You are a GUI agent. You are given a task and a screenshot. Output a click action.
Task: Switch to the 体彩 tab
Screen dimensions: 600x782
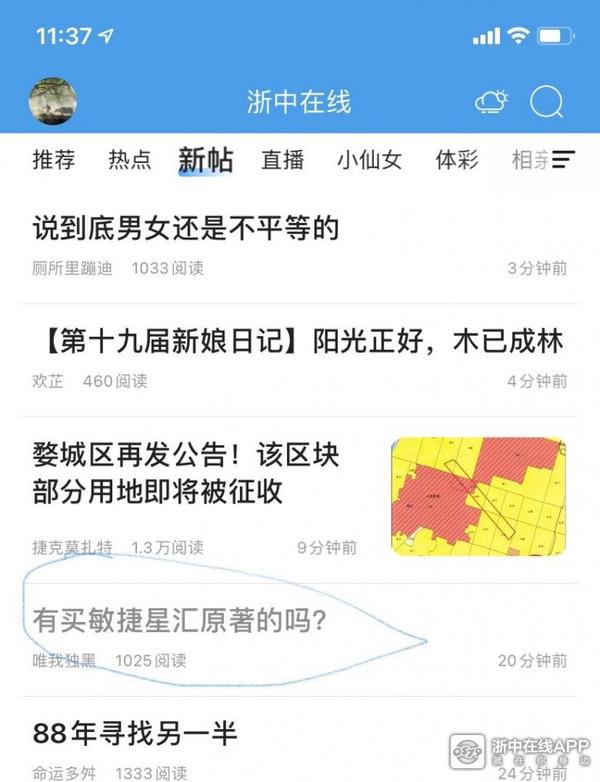[x=456, y=160]
